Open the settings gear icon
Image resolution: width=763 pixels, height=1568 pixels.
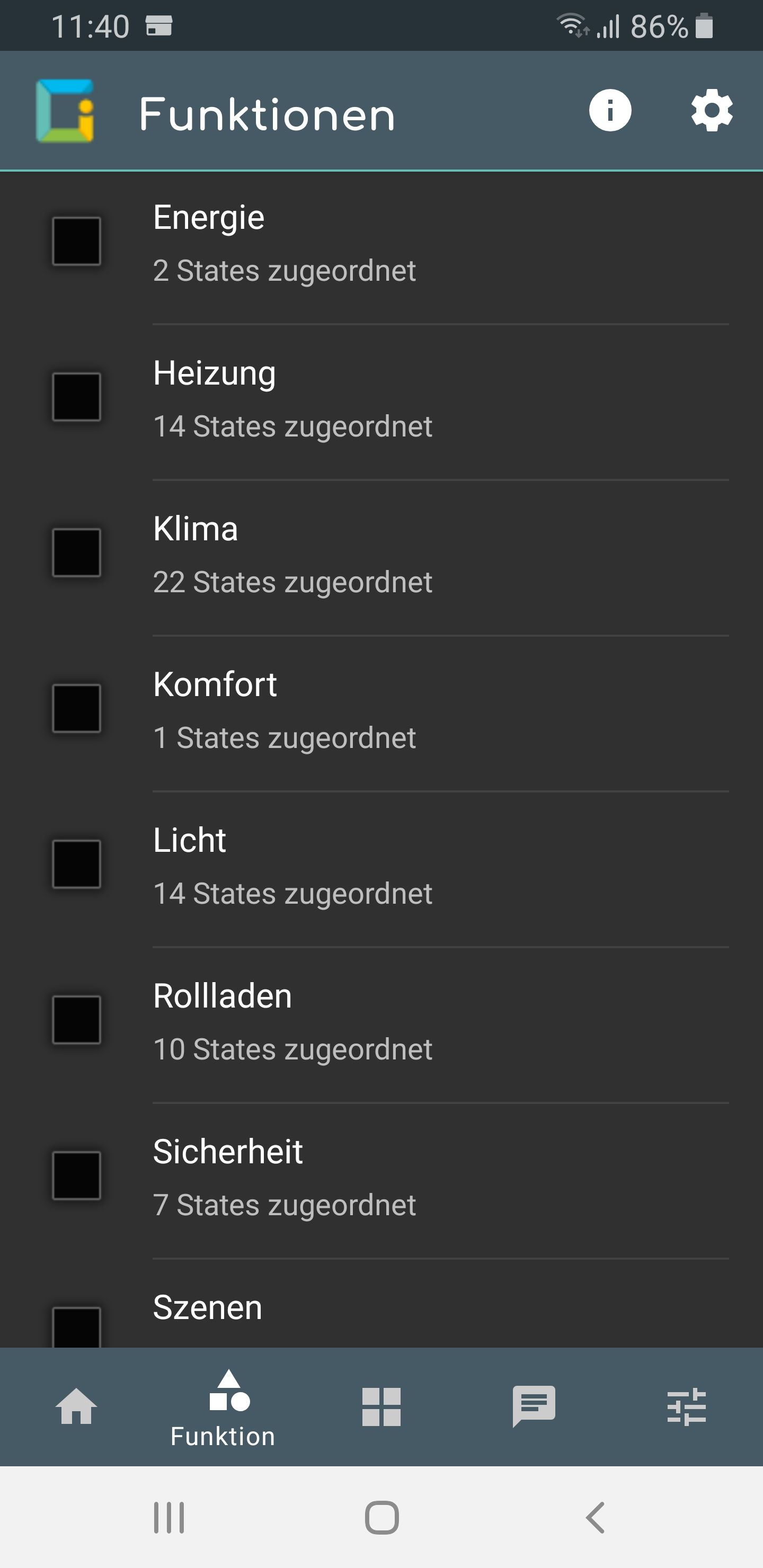pyautogui.click(x=711, y=110)
